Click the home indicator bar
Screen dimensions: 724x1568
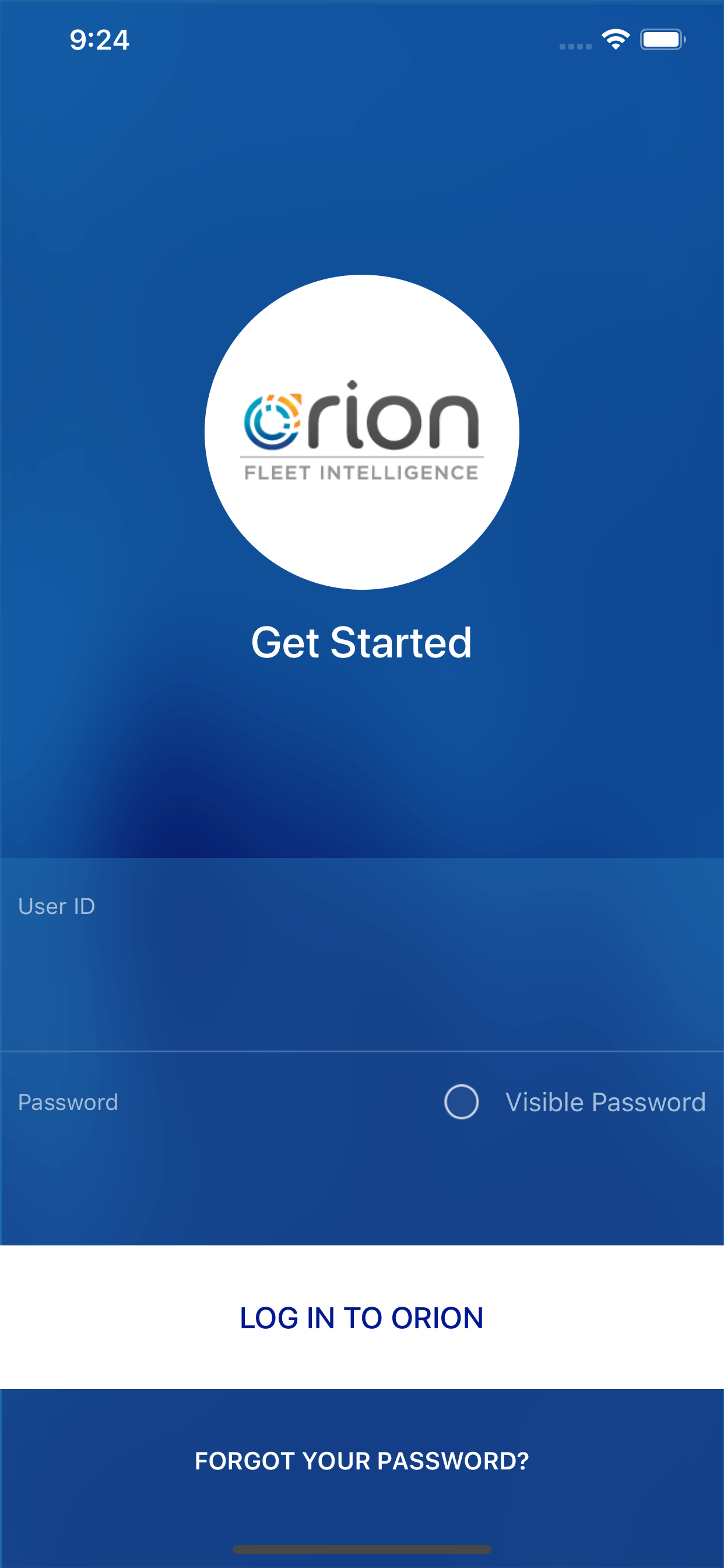[362, 1548]
